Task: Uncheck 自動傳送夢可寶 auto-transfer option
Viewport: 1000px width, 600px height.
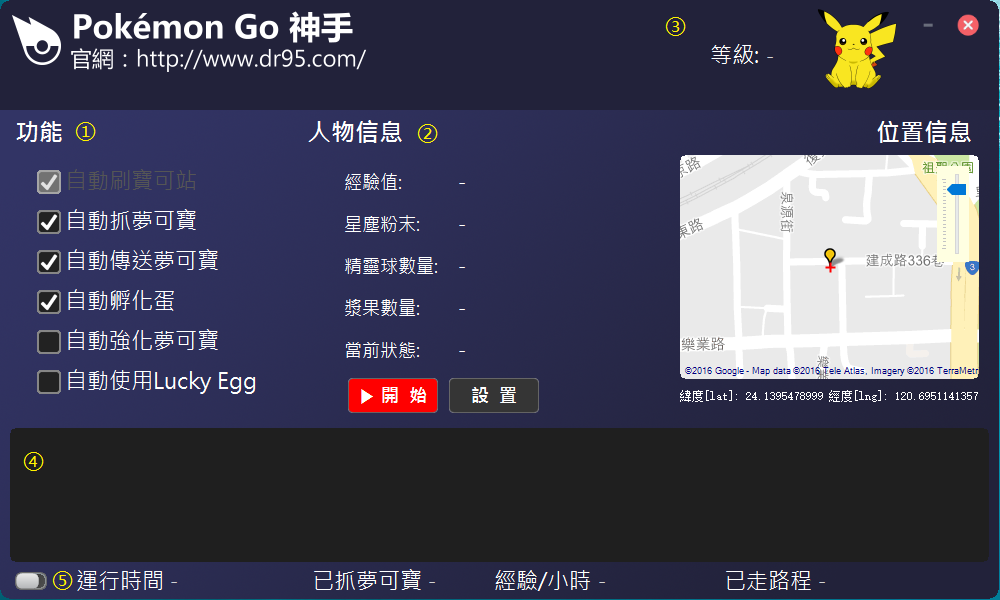Action: (x=49, y=262)
